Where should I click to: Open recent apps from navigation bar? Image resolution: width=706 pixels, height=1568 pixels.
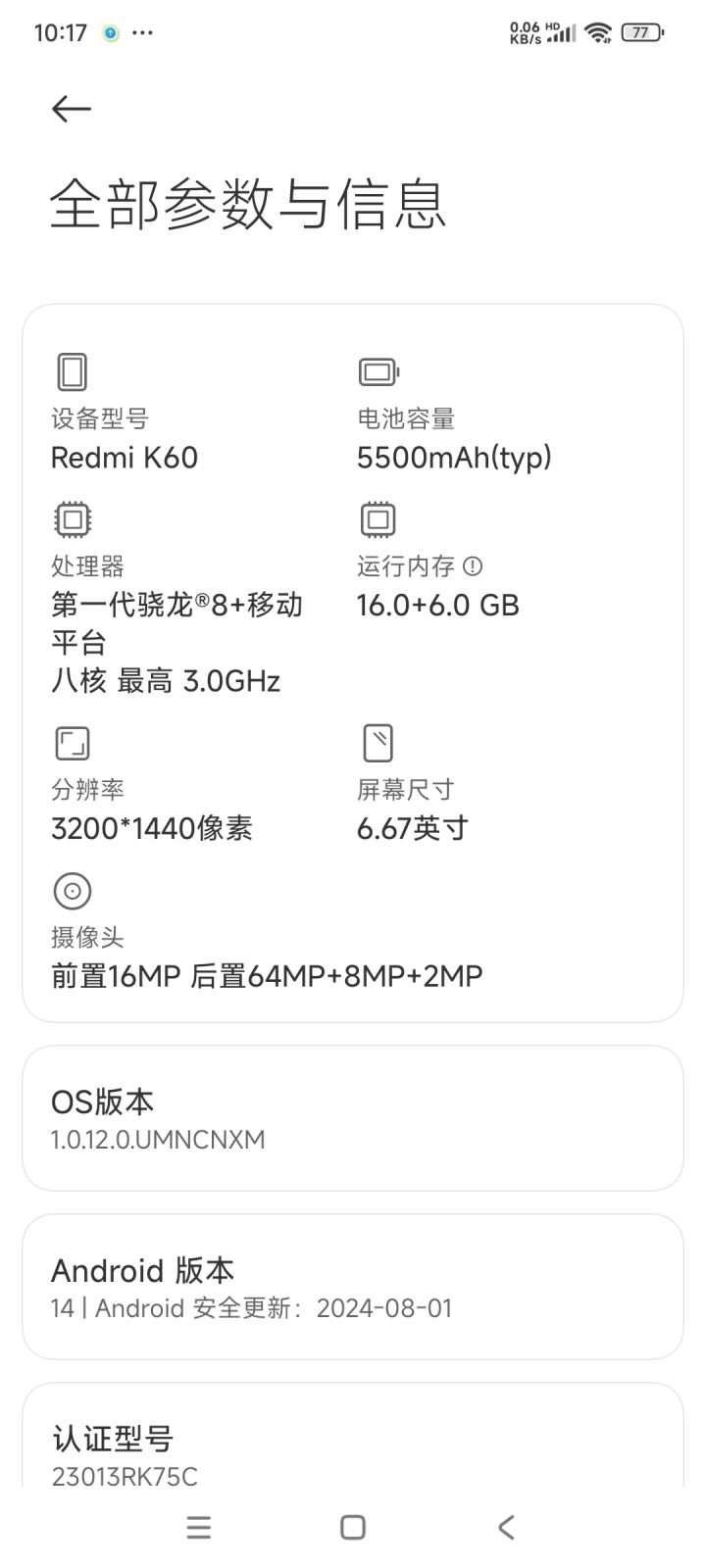(x=199, y=1527)
